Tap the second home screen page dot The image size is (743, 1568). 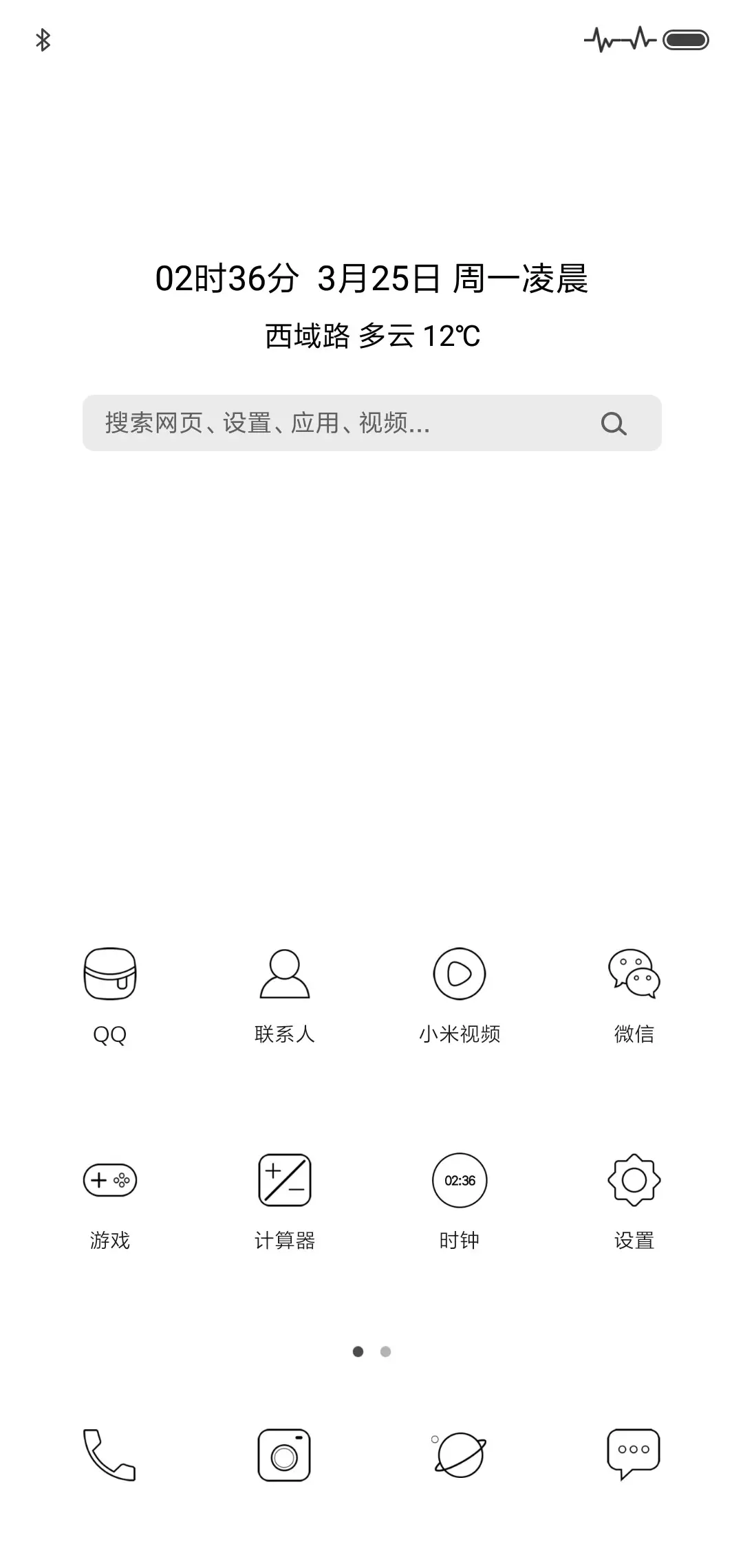(x=386, y=1351)
